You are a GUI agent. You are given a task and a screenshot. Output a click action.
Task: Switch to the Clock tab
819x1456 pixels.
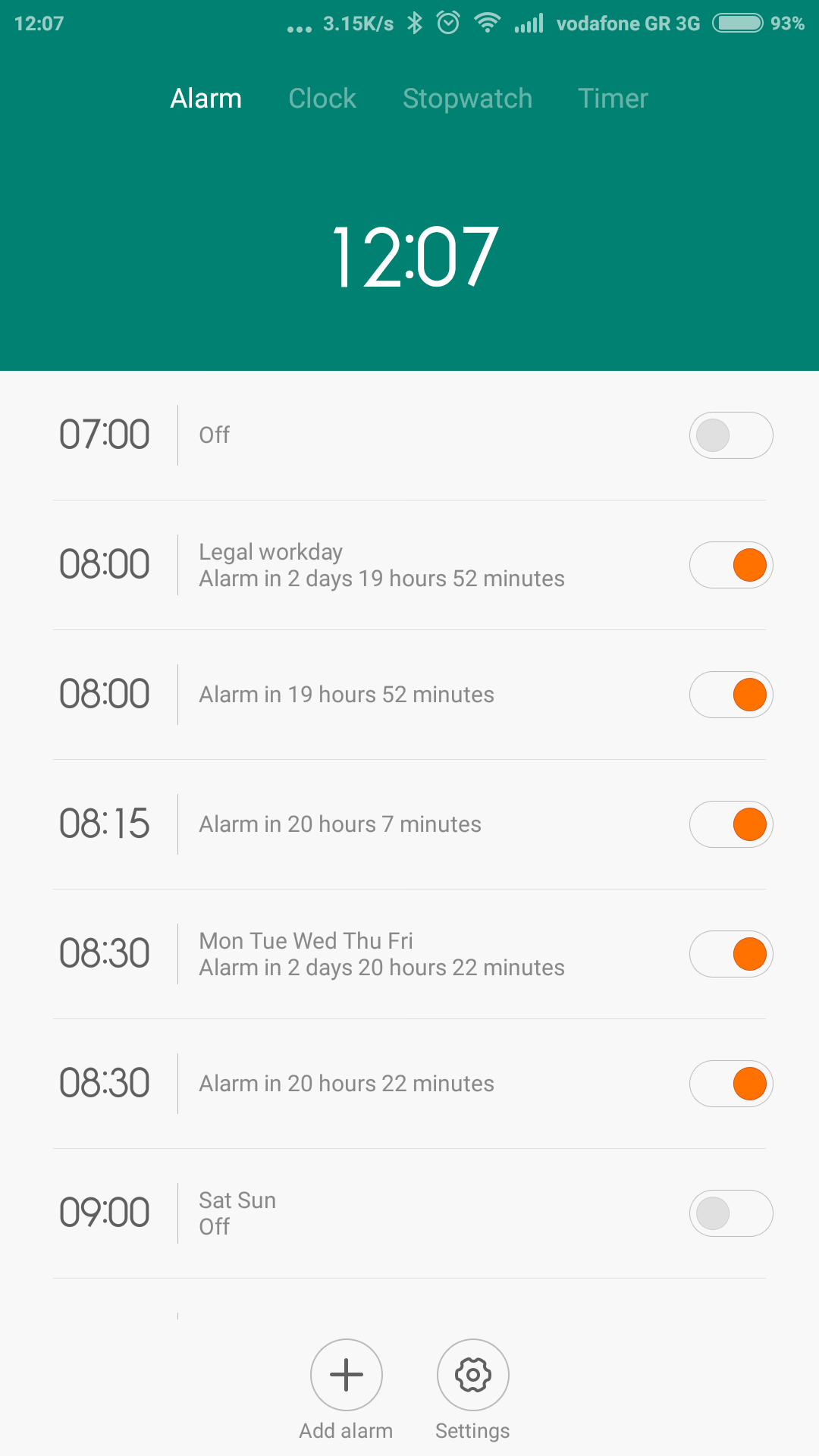[322, 99]
